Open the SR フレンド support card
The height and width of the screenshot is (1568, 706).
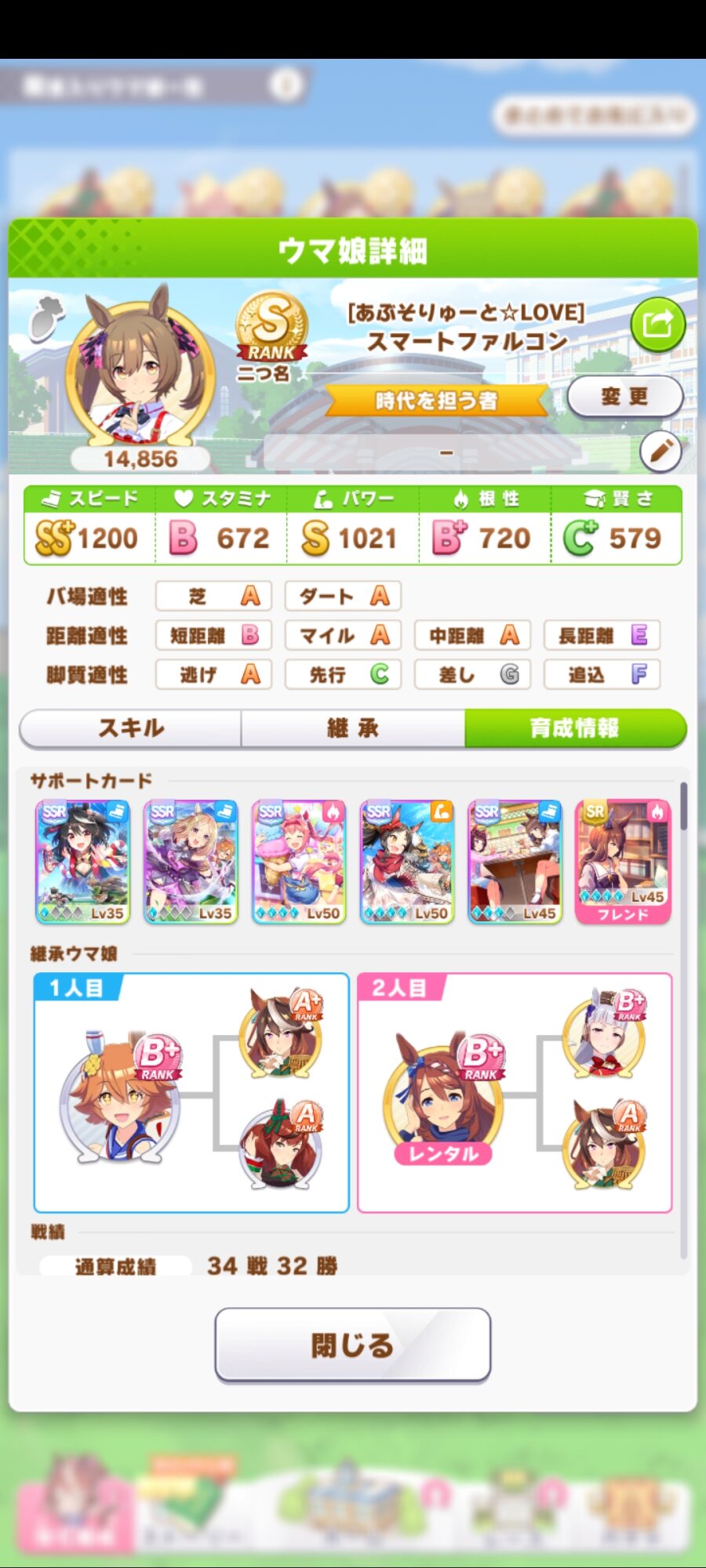624,862
